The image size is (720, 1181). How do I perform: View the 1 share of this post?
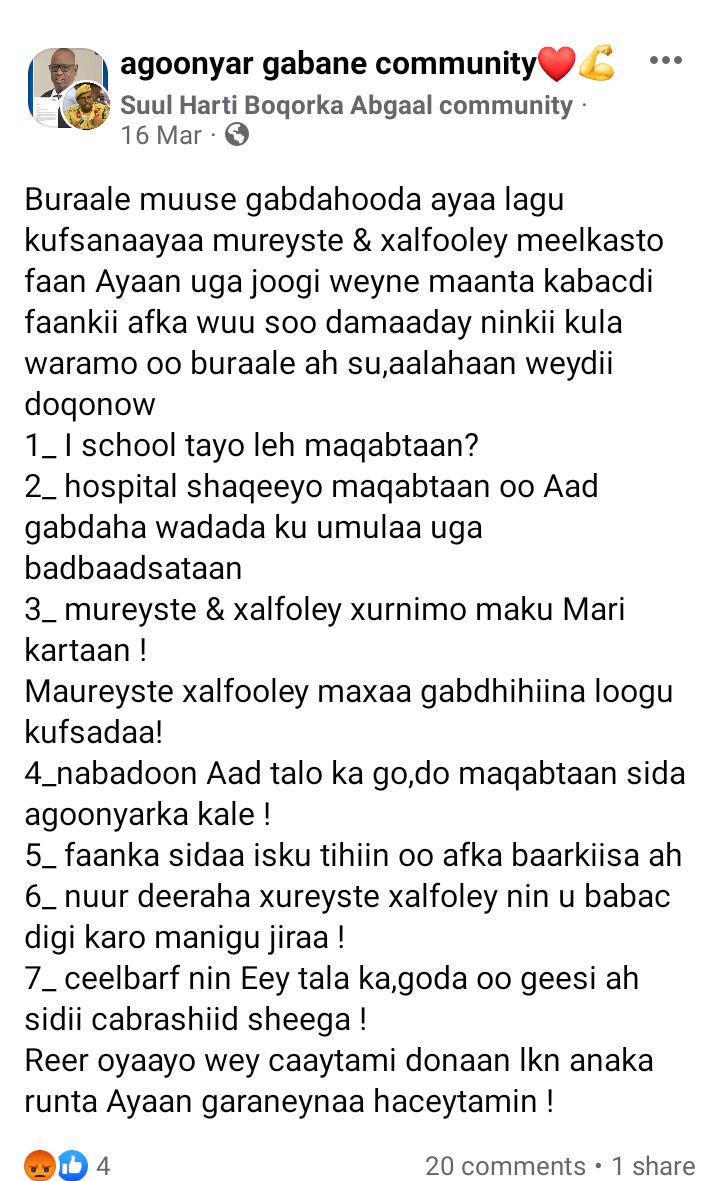click(653, 1165)
